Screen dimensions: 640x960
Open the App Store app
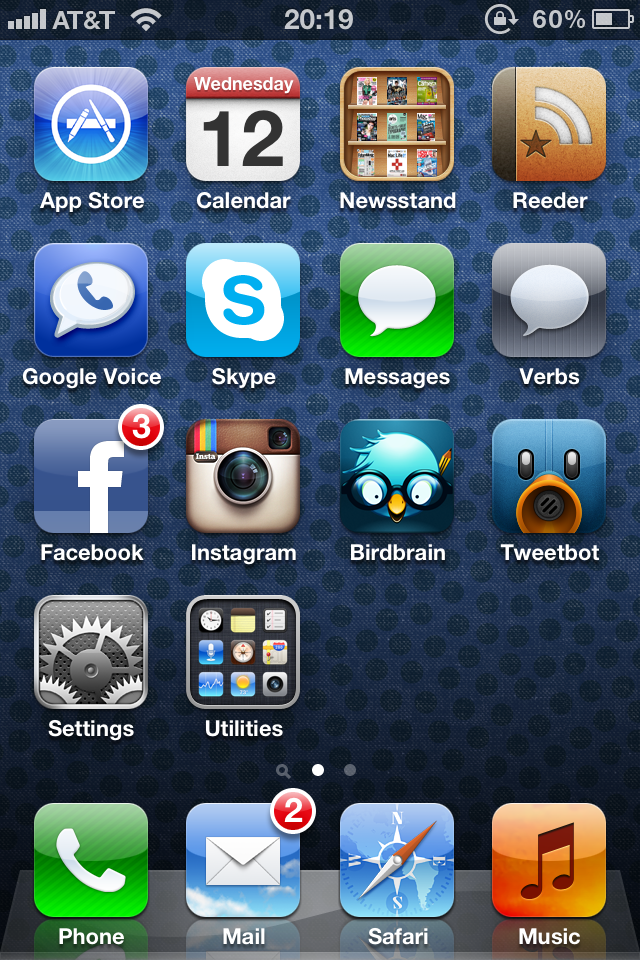pos(91,124)
